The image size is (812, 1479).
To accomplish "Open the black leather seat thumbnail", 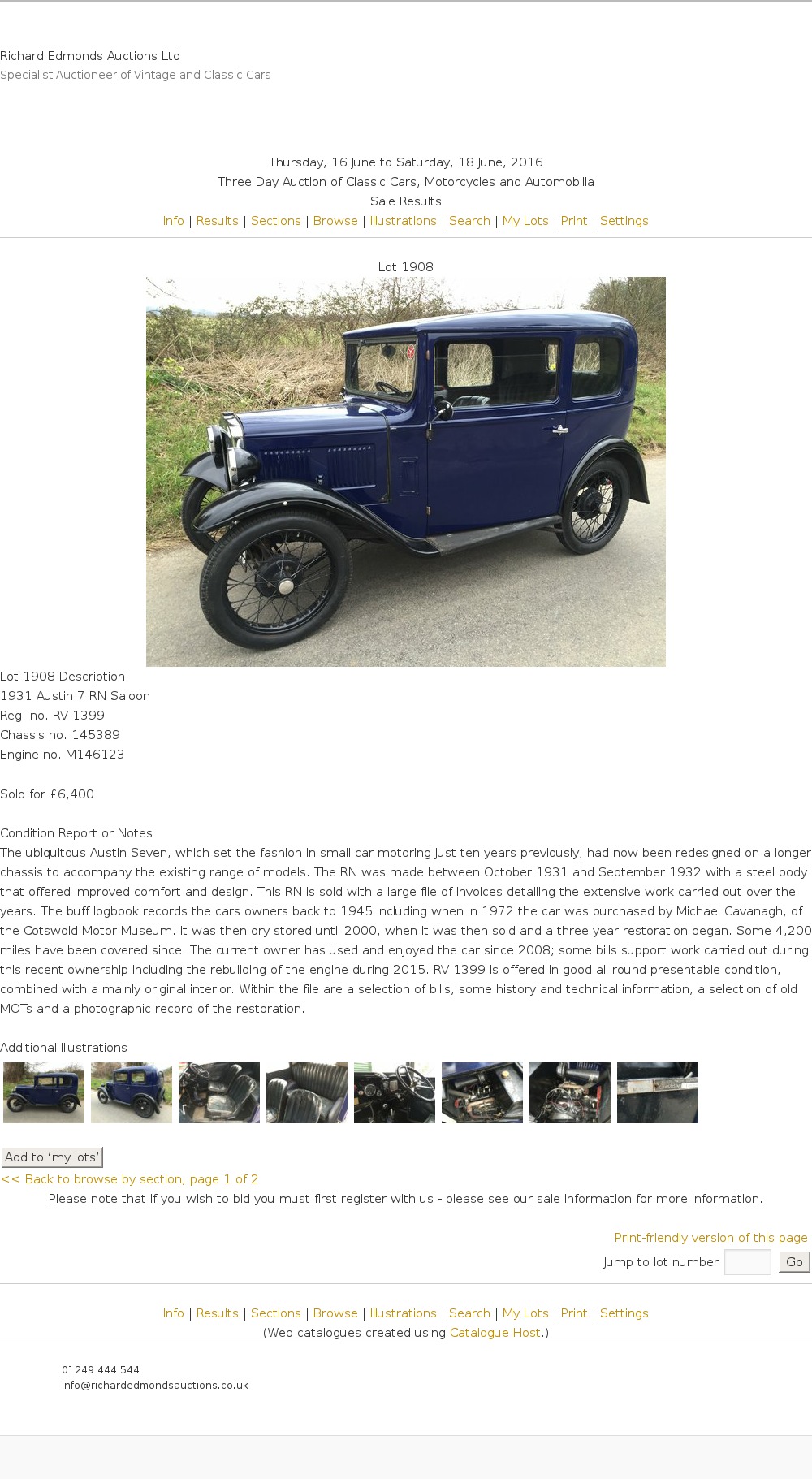I will point(307,1092).
